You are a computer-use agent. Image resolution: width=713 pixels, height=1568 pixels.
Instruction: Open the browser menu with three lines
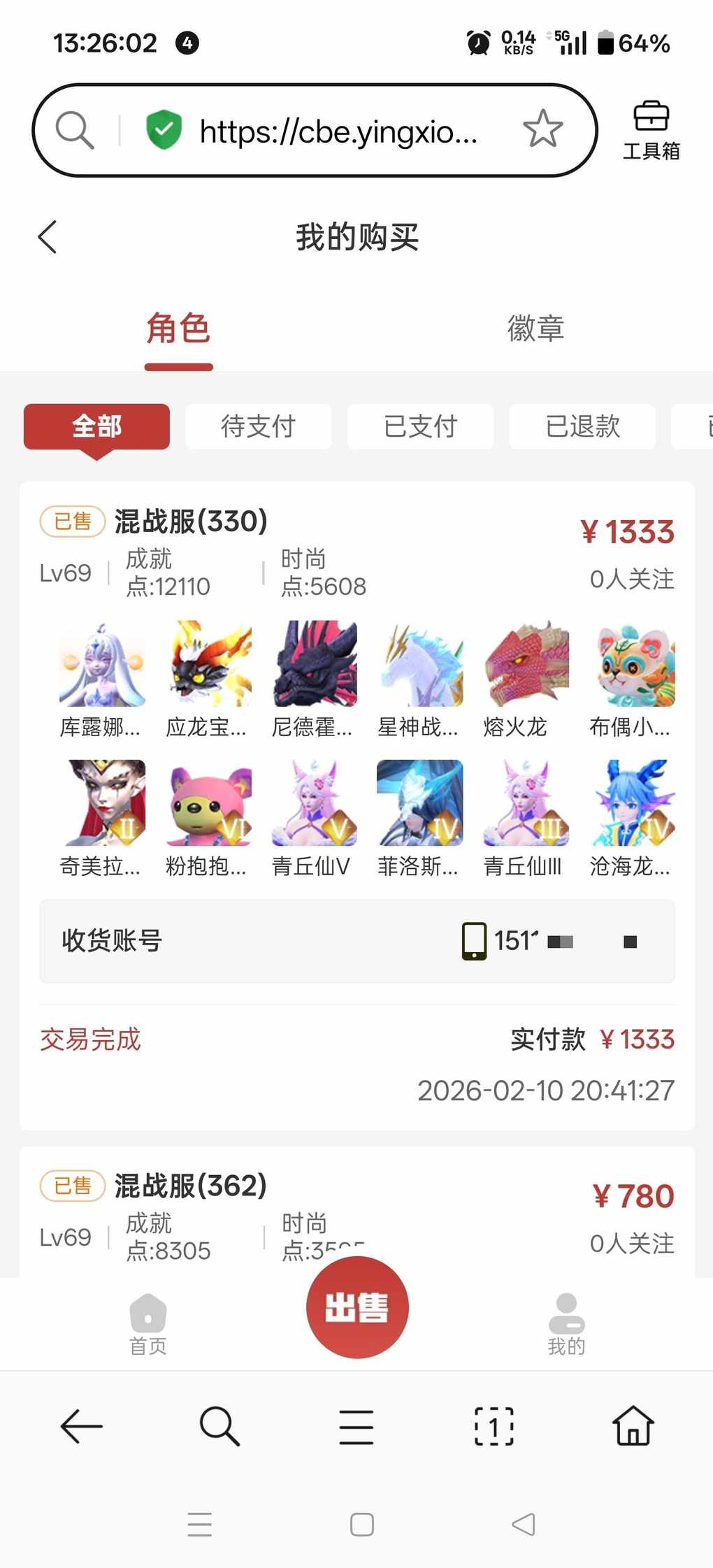(x=356, y=1426)
